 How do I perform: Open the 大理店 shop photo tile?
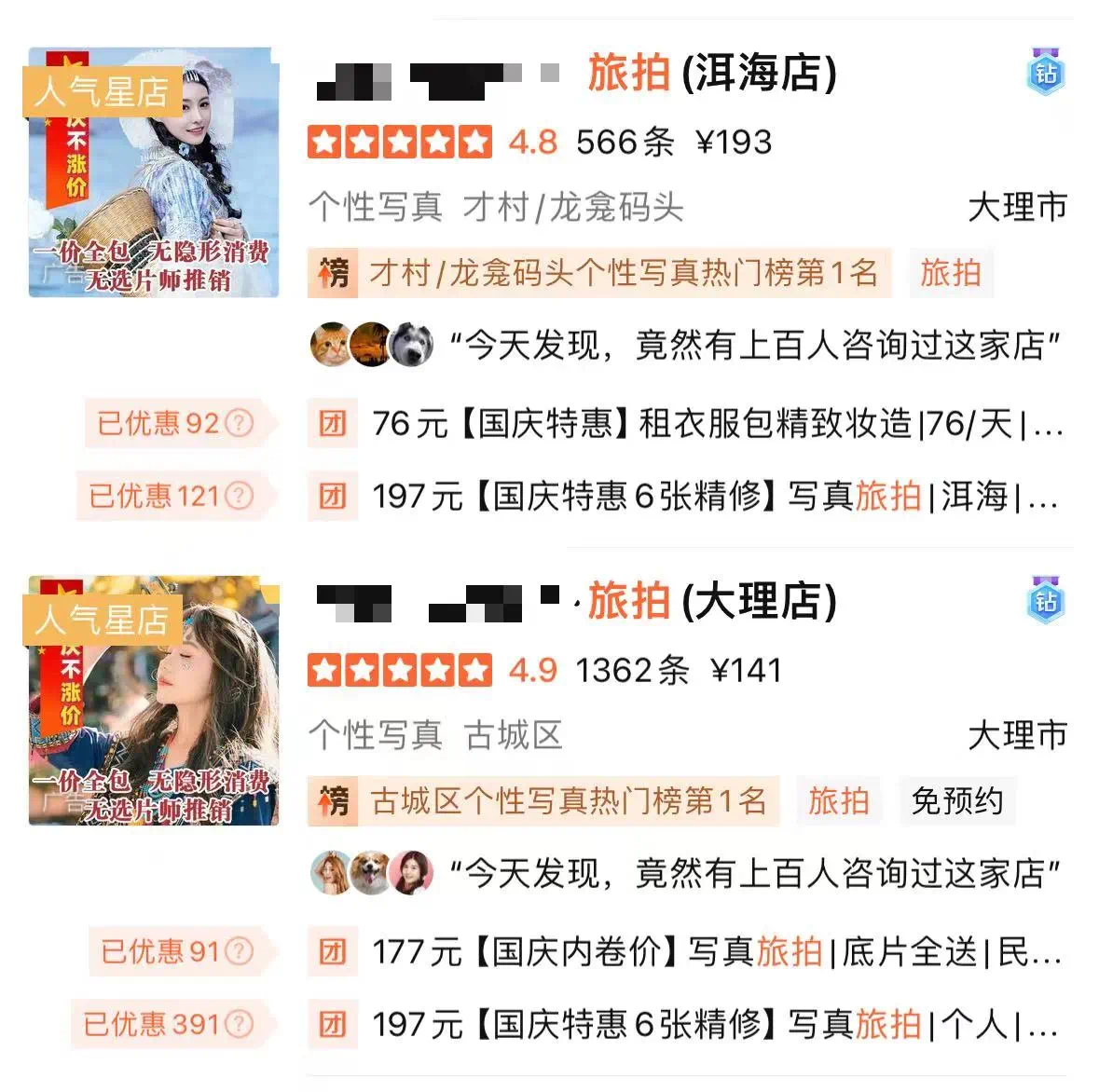(154, 701)
